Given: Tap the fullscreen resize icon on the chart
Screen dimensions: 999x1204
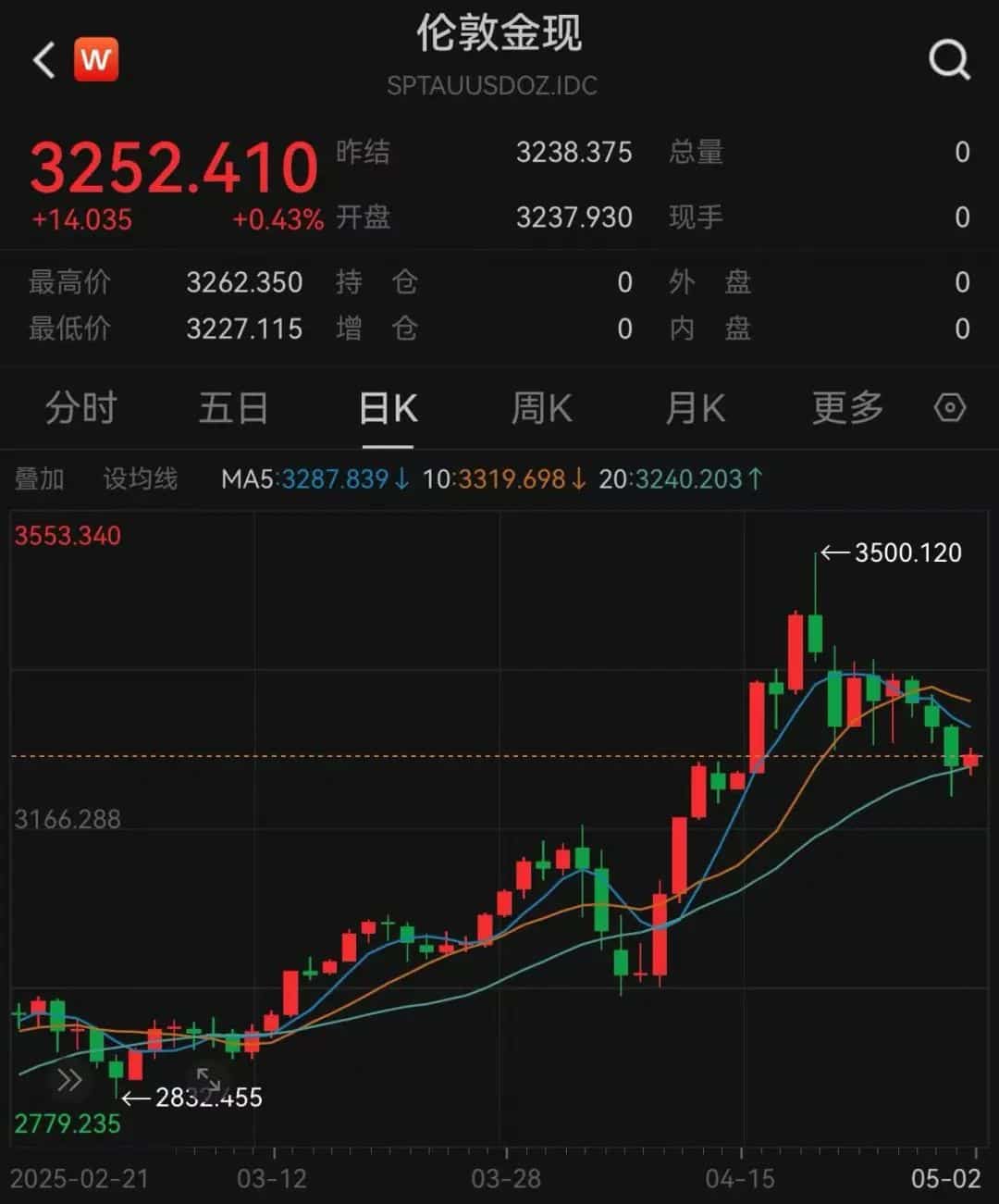Looking at the screenshot, I should (208, 1080).
